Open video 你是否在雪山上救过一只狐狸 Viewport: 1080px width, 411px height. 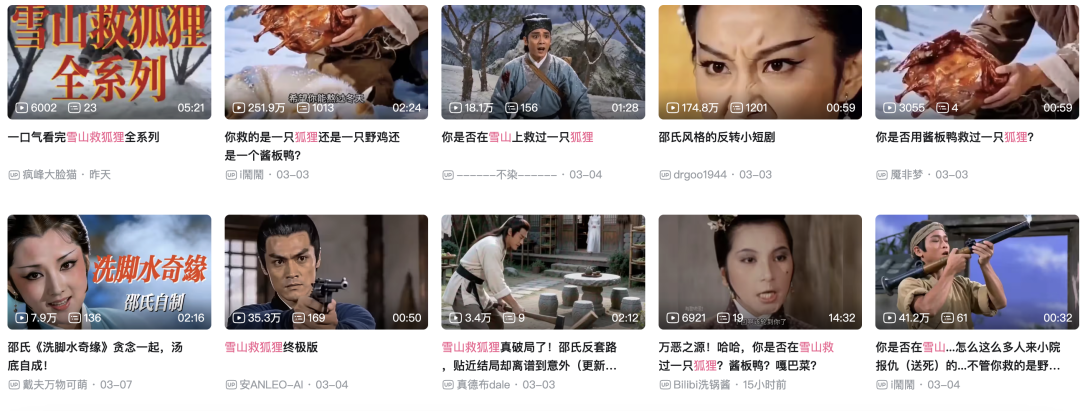tap(543, 62)
